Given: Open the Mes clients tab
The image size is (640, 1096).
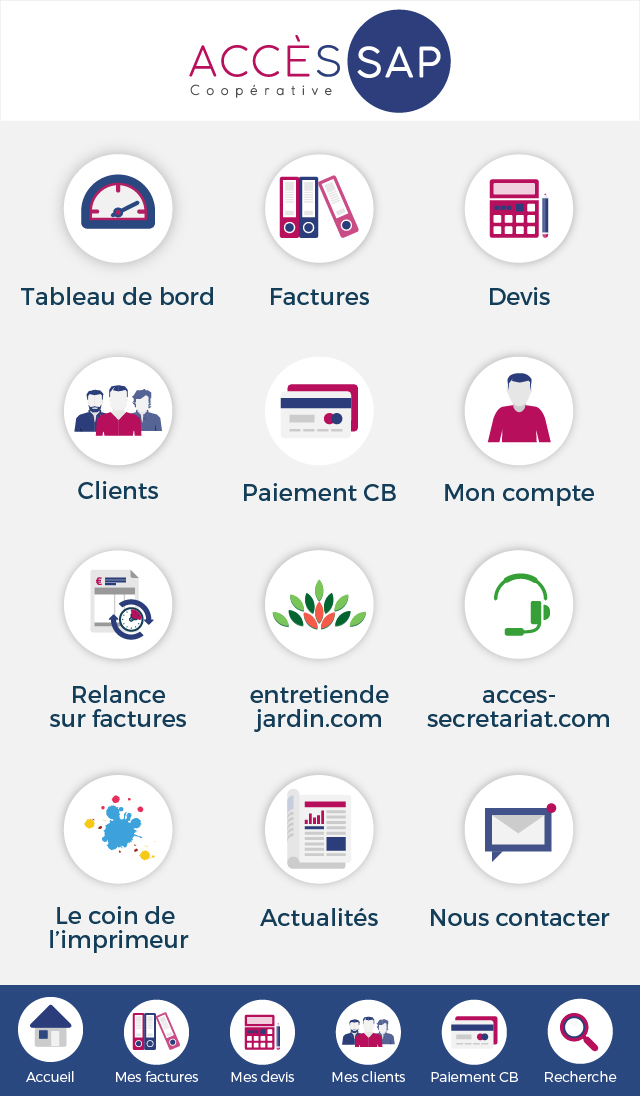Looking at the screenshot, I should 368,1040.
